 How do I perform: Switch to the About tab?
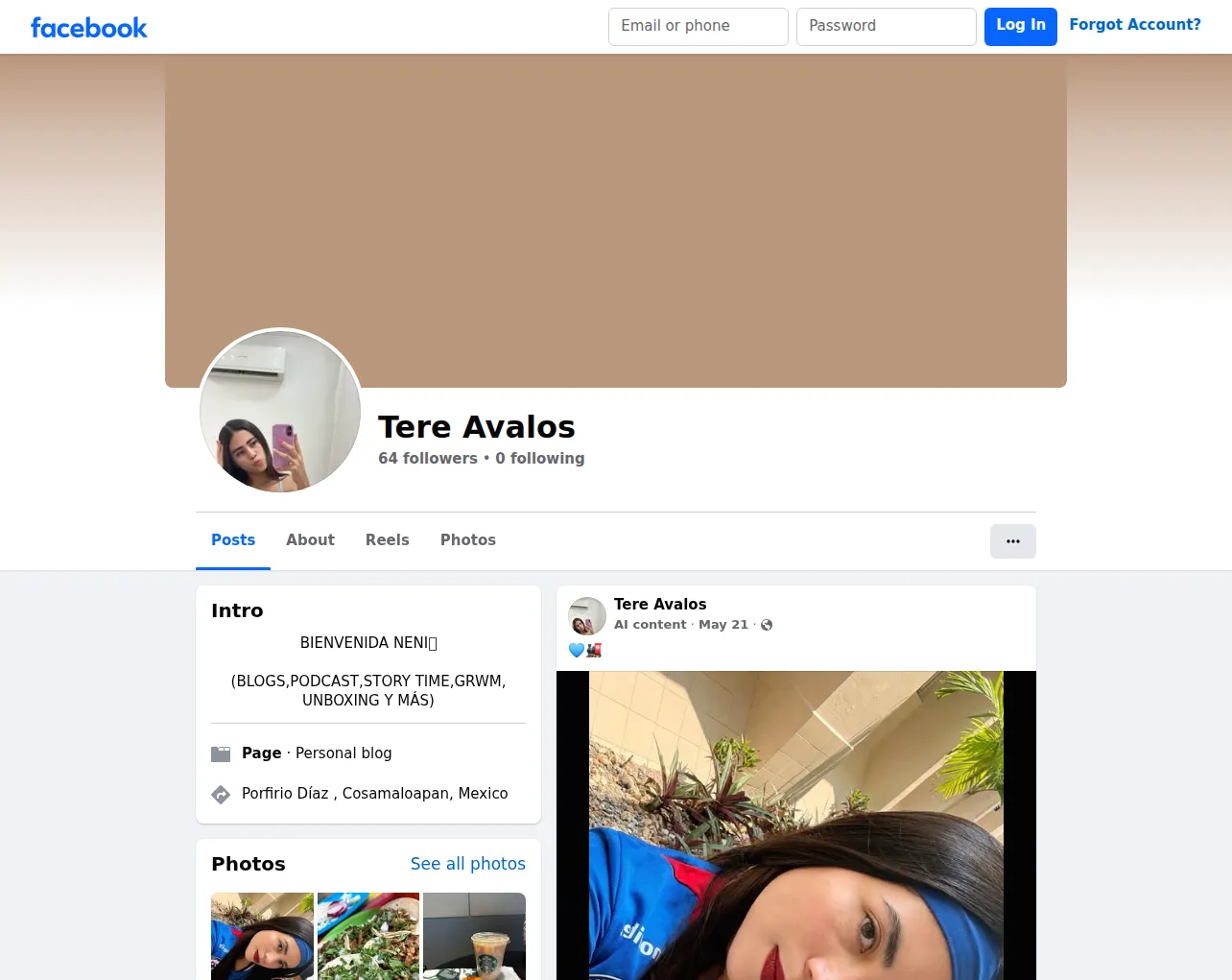310,540
